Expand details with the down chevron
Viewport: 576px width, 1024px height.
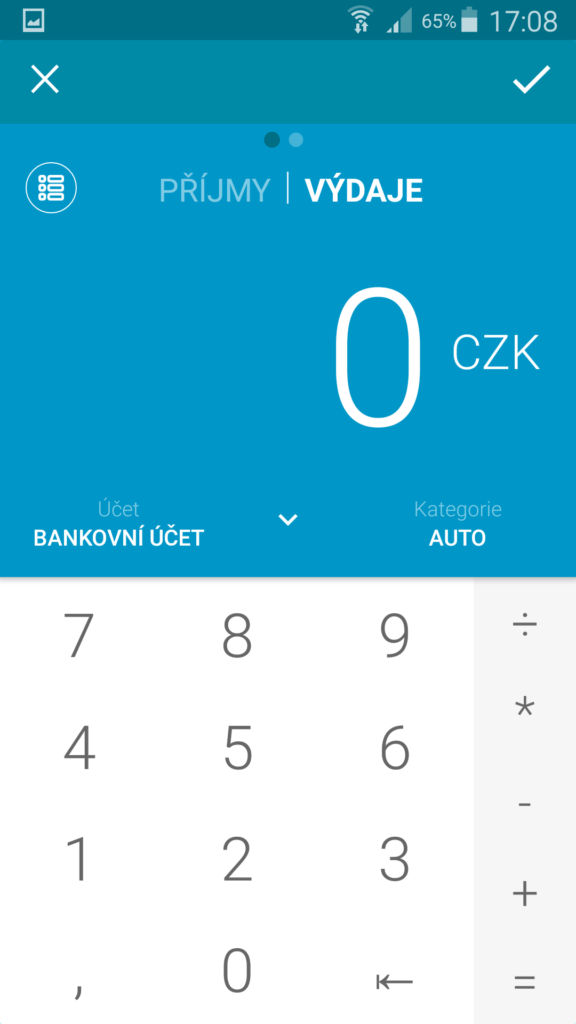click(x=288, y=520)
